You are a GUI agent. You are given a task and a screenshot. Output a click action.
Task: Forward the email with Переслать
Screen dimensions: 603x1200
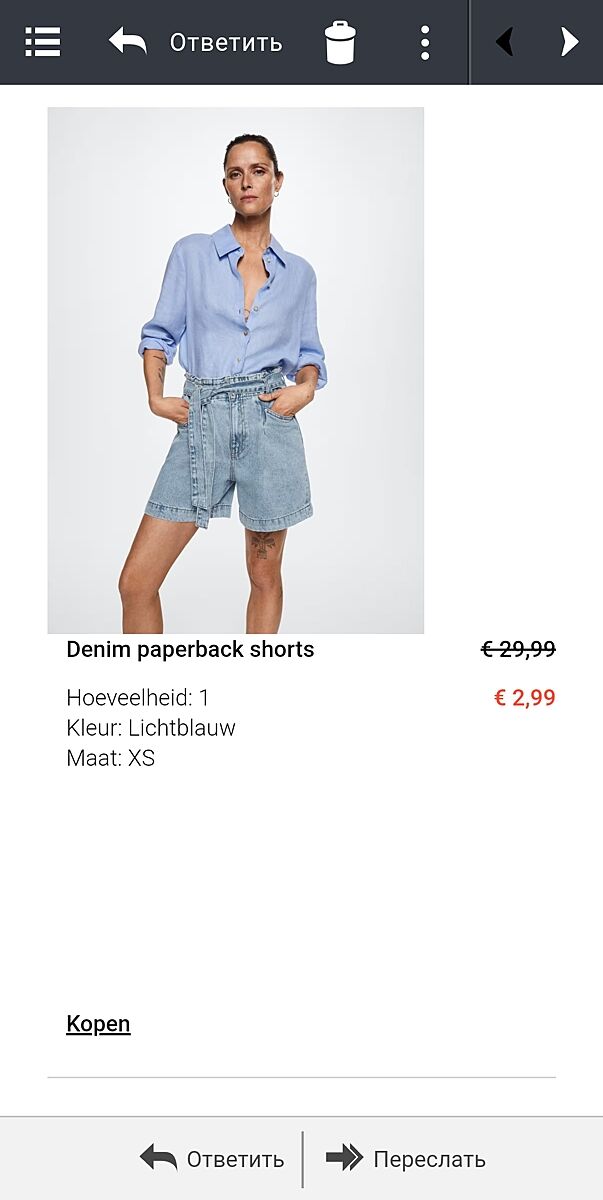click(406, 1159)
